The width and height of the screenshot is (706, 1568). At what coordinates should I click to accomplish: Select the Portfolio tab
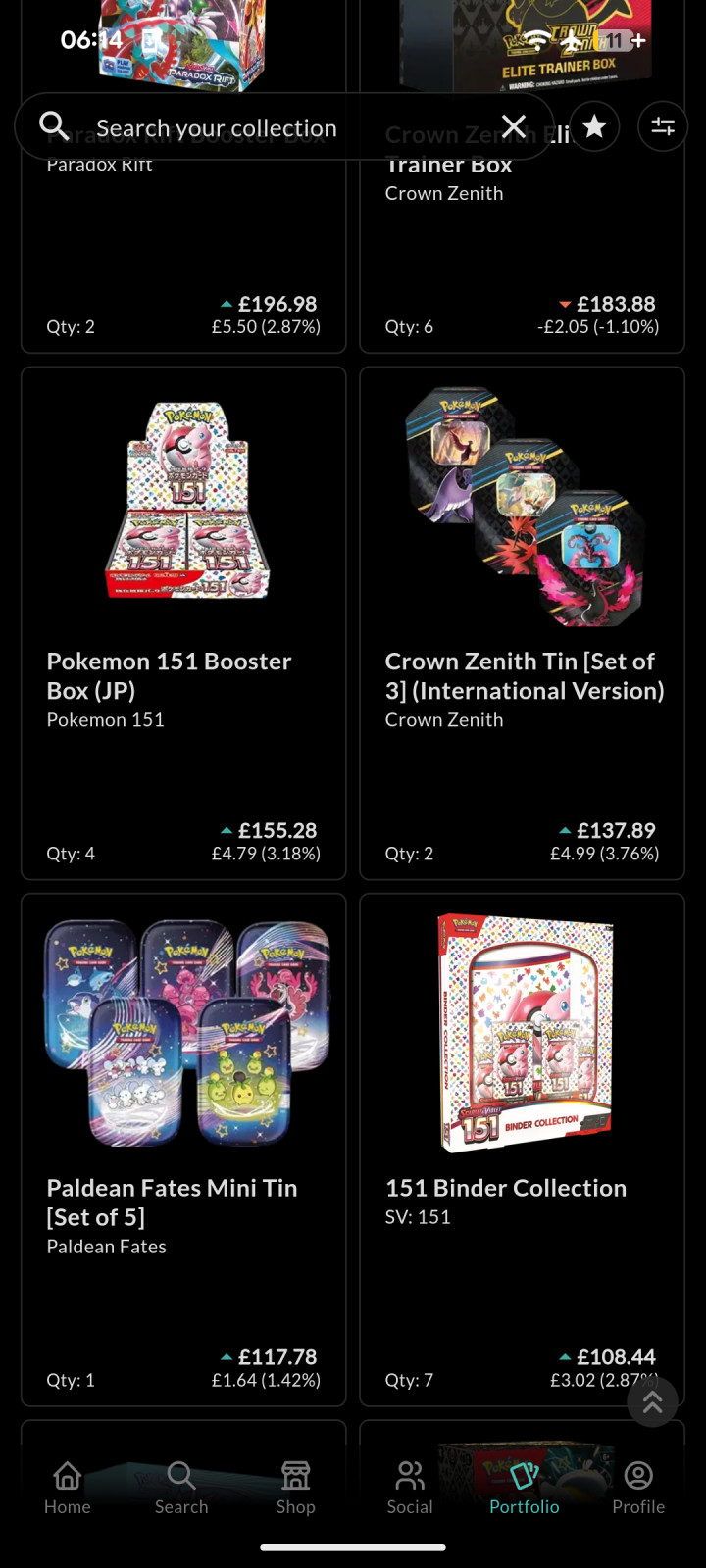[x=525, y=1488]
